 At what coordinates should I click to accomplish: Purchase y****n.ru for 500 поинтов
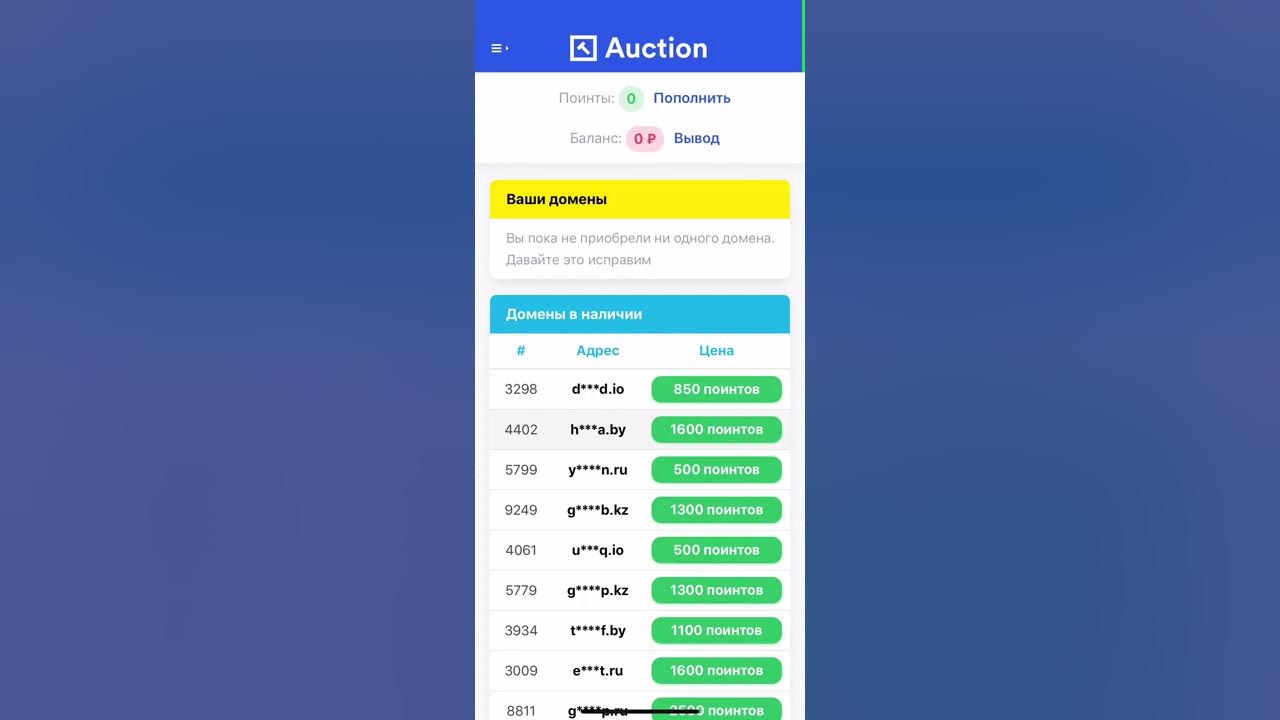(716, 469)
